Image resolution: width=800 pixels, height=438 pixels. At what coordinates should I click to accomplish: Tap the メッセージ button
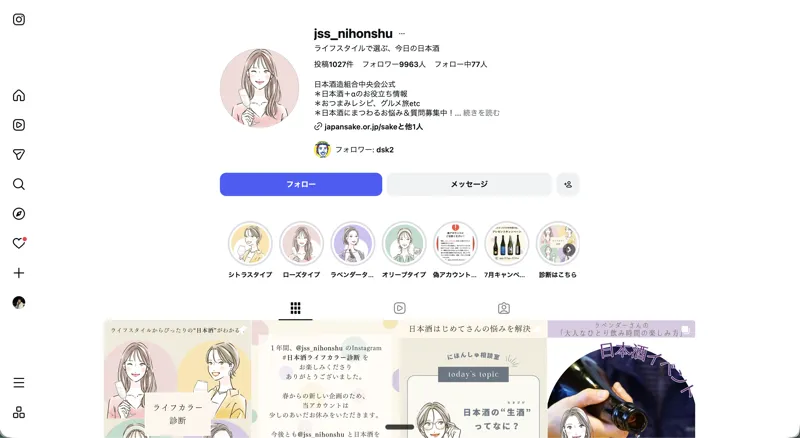469,184
